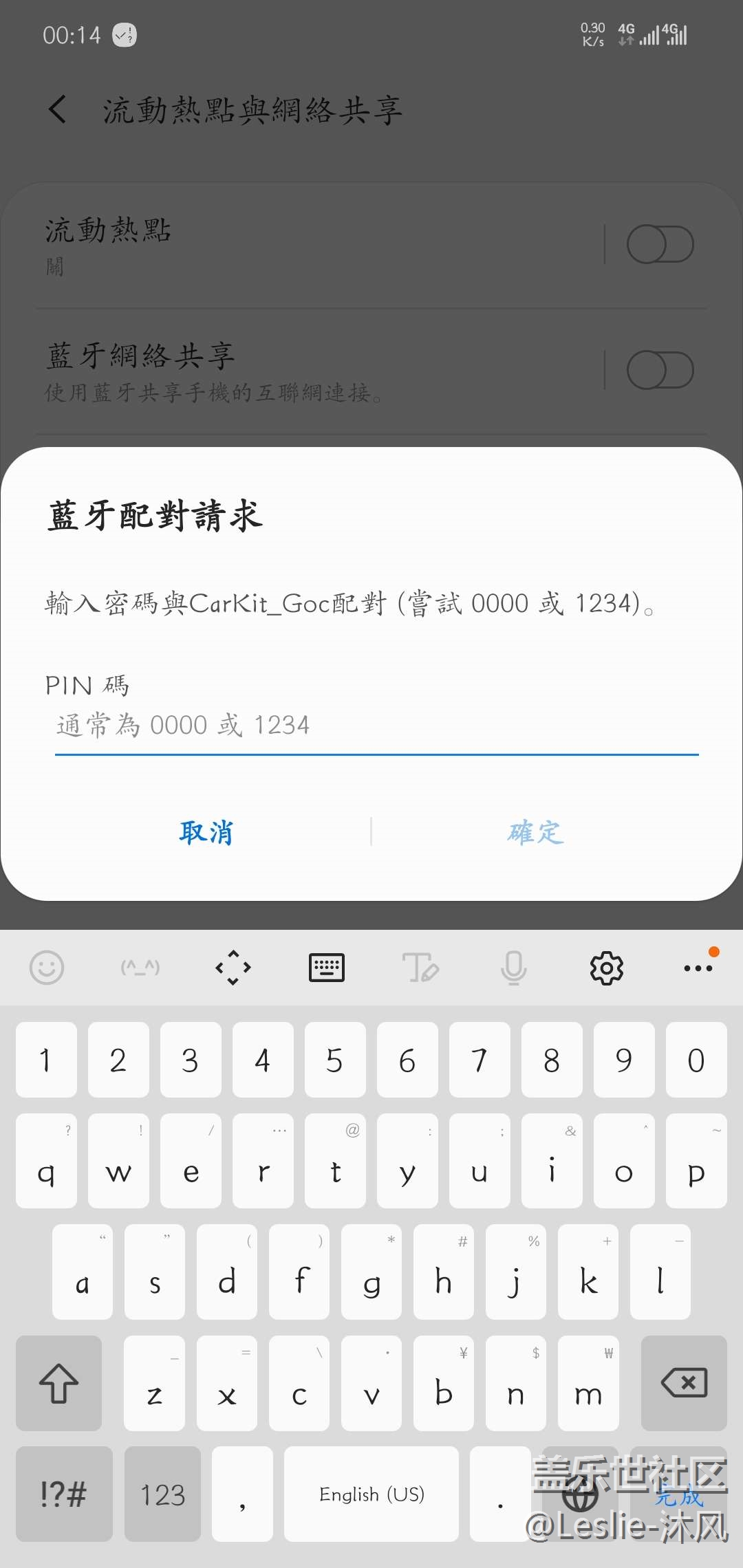Open cursor move control on keyboard
The height and width of the screenshot is (1568, 743).
click(x=233, y=968)
